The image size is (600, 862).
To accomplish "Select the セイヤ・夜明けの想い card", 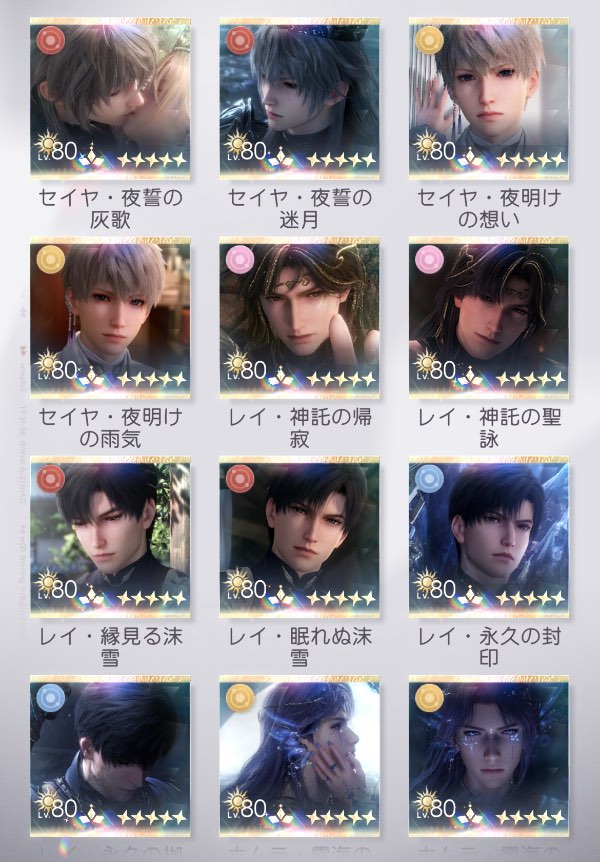I will 488,98.
